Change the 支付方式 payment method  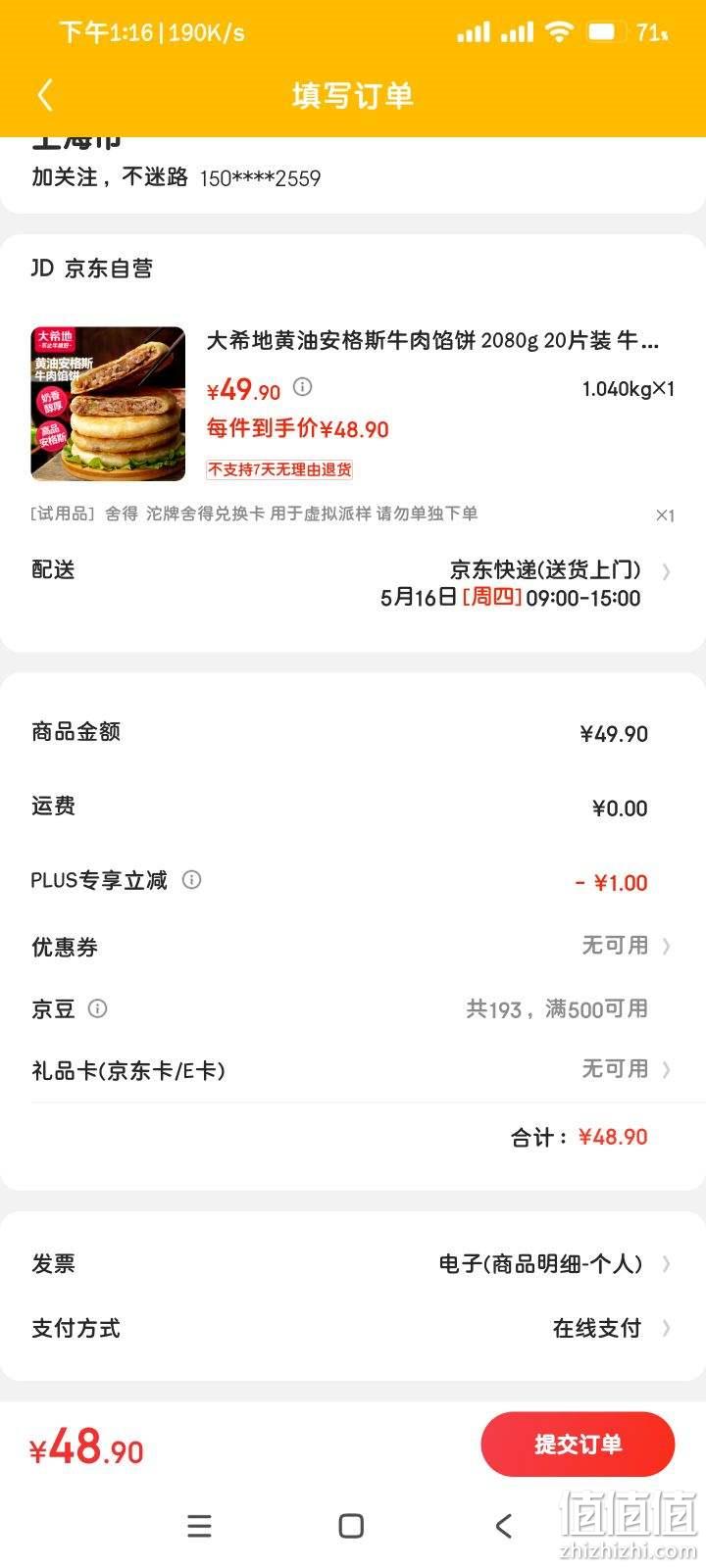[x=353, y=1328]
